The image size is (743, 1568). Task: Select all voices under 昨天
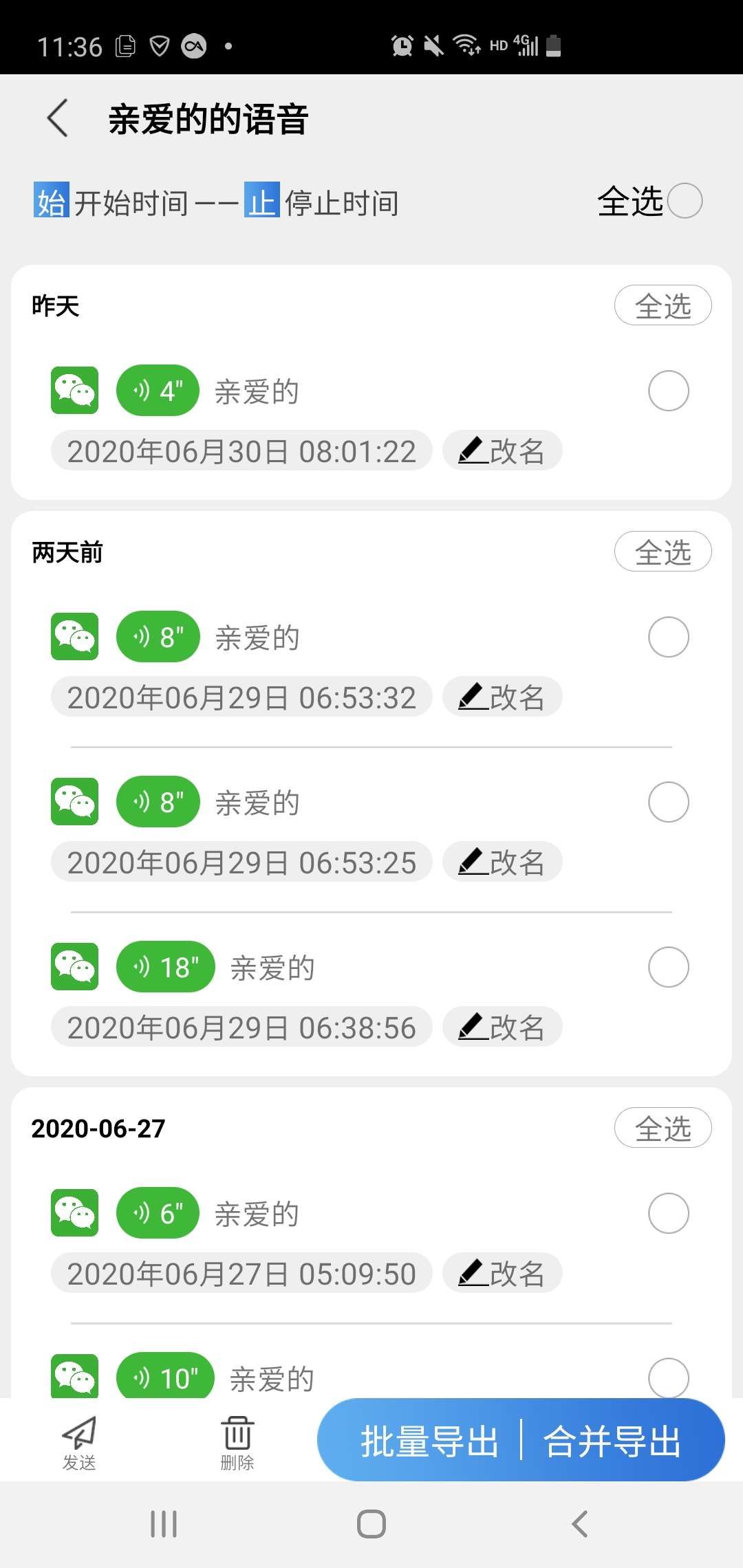click(663, 305)
